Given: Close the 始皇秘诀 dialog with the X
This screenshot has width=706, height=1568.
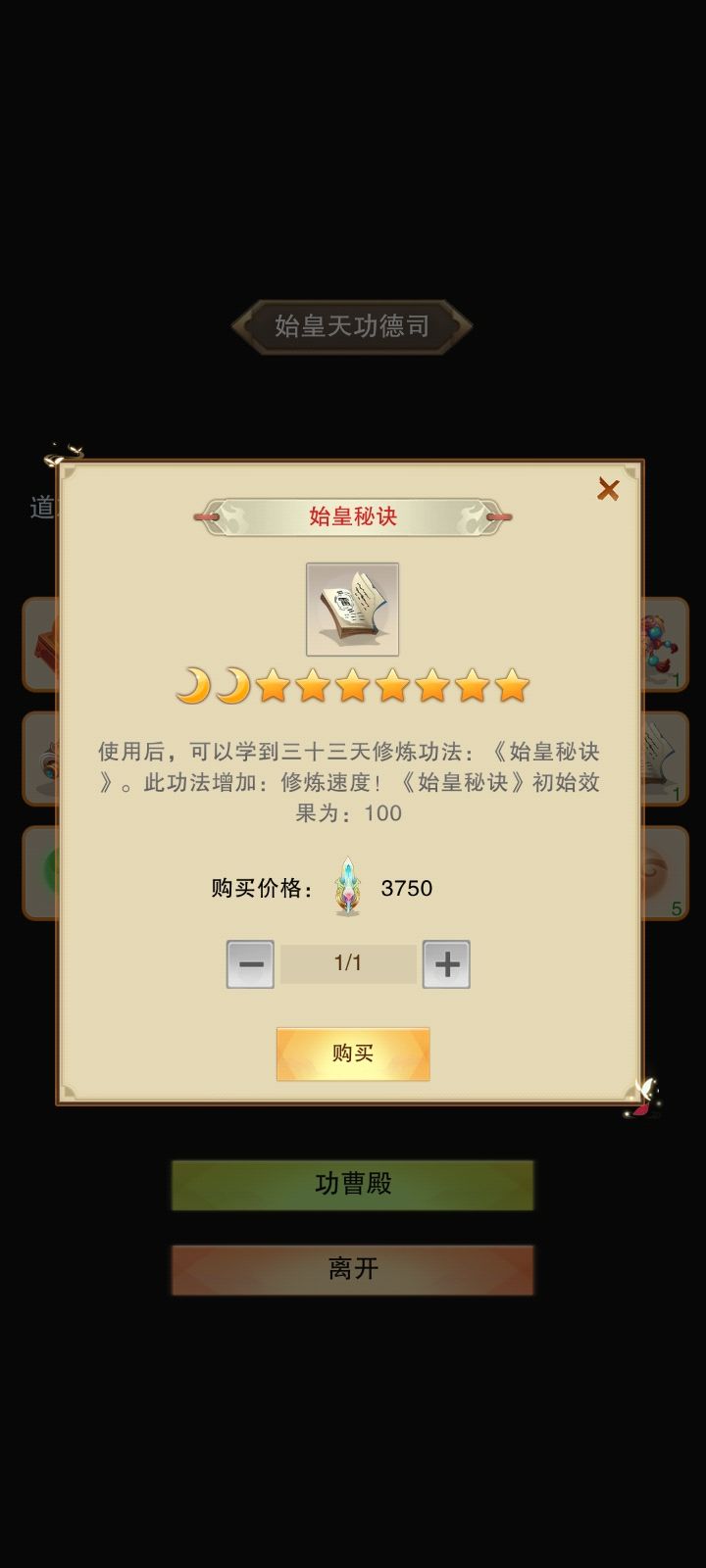Looking at the screenshot, I should click(610, 490).
